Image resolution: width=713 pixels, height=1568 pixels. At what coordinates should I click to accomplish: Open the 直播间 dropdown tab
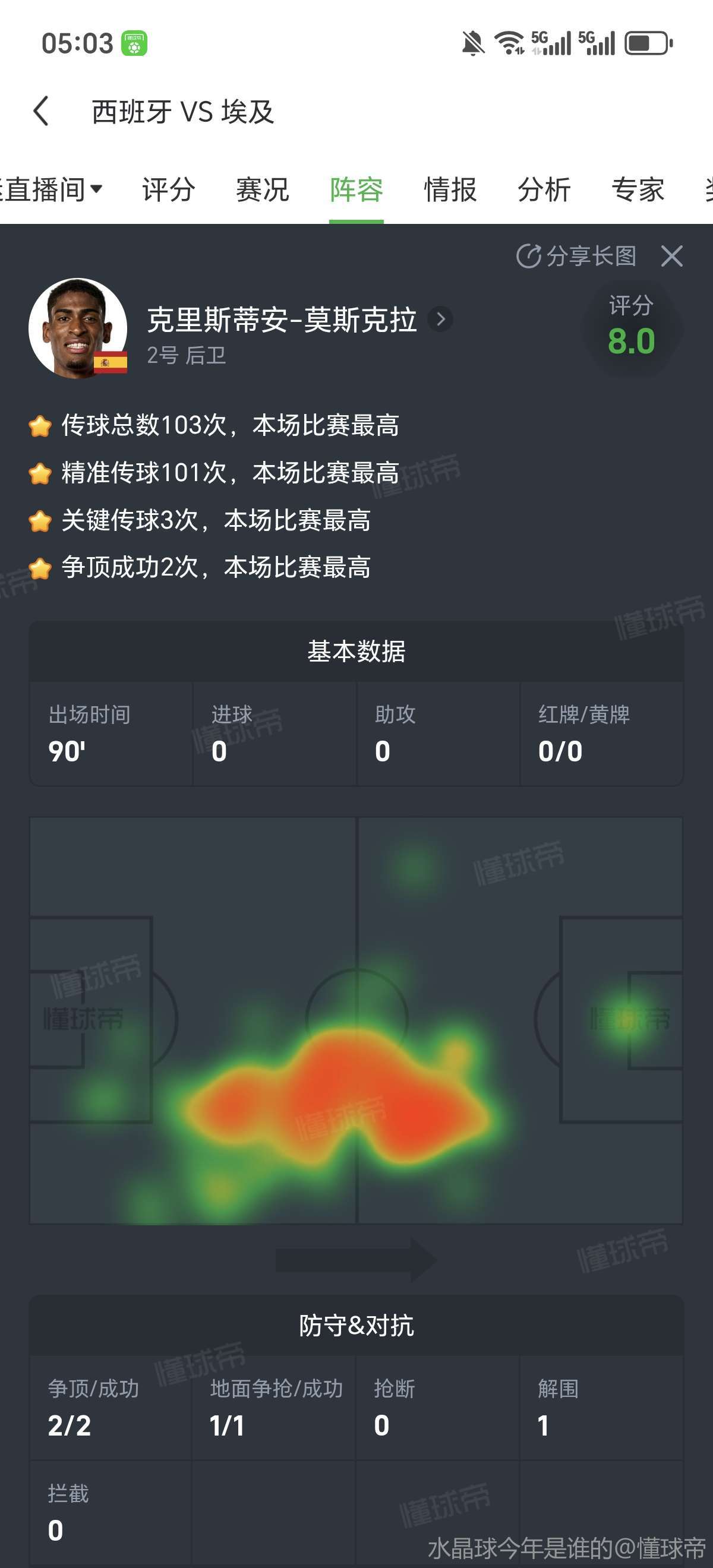[x=51, y=189]
